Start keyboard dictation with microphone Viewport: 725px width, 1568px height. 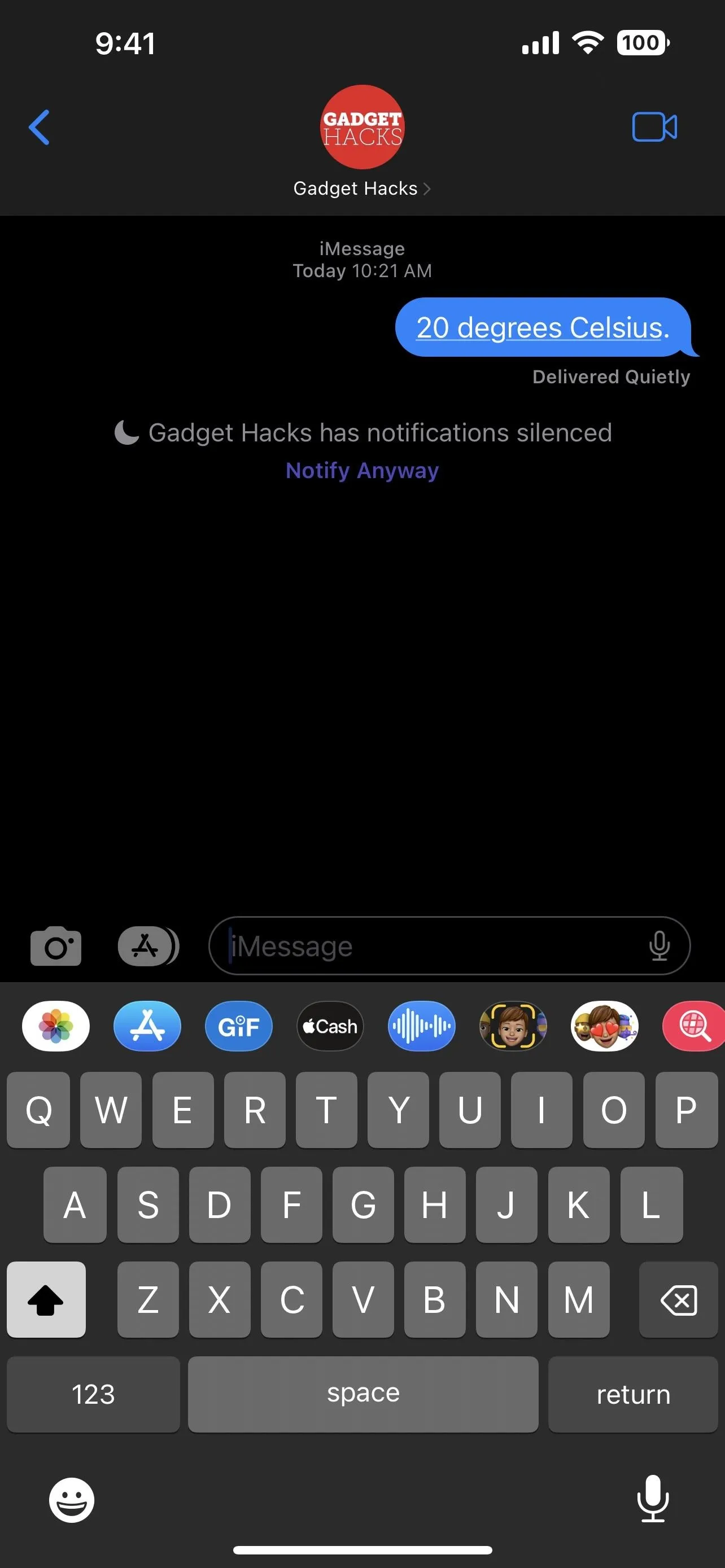point(653,1499)
